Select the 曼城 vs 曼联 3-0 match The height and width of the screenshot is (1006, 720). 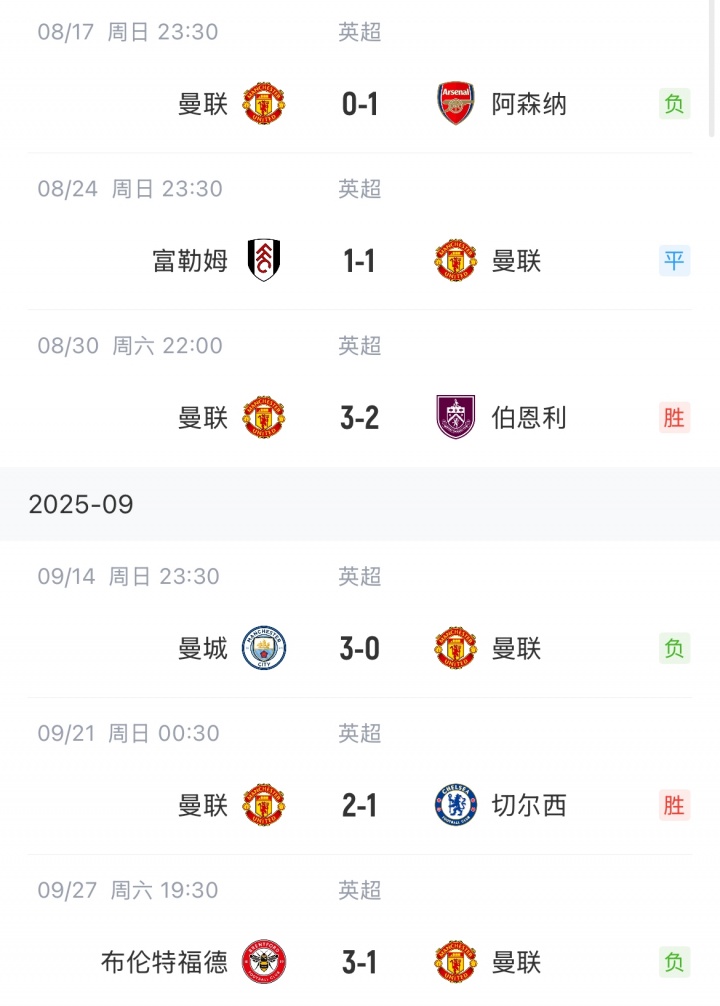pos(360,648)
